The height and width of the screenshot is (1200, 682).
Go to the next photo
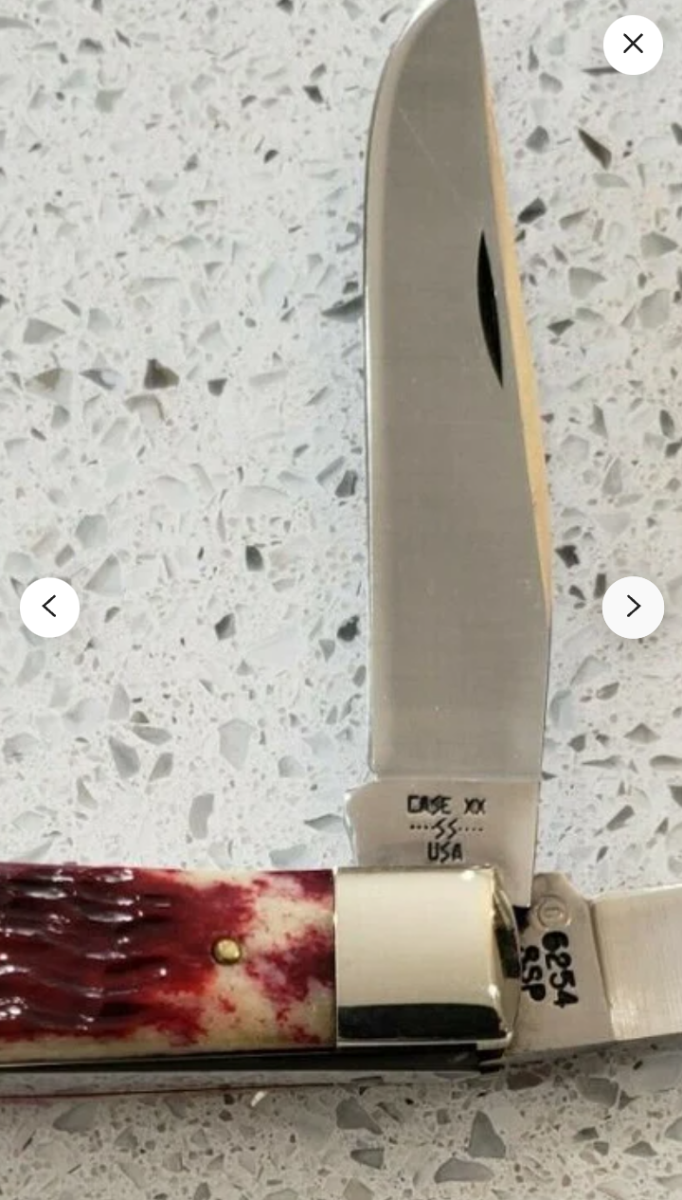pos(633,607)
